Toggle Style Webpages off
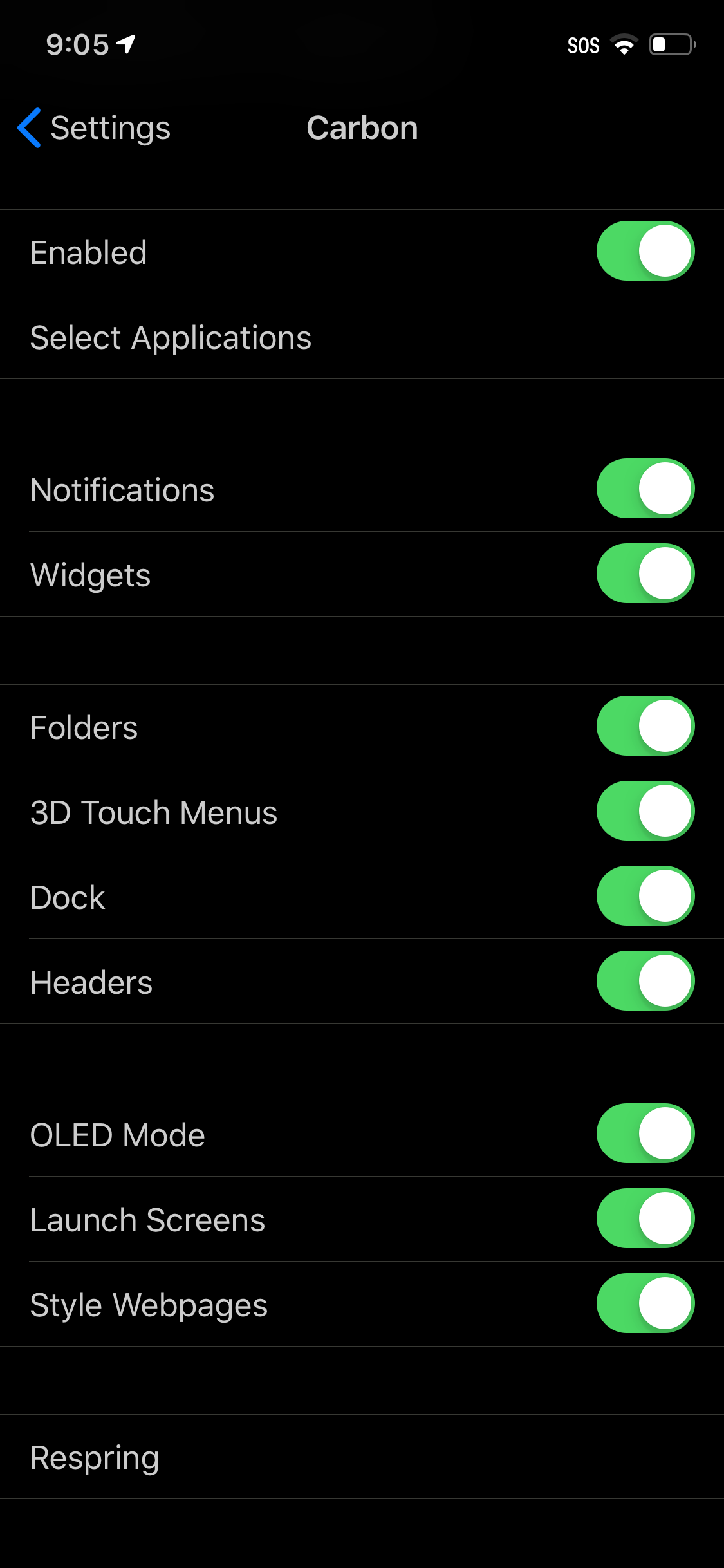Screen dimensions: 724x1568 (645, 1303)
